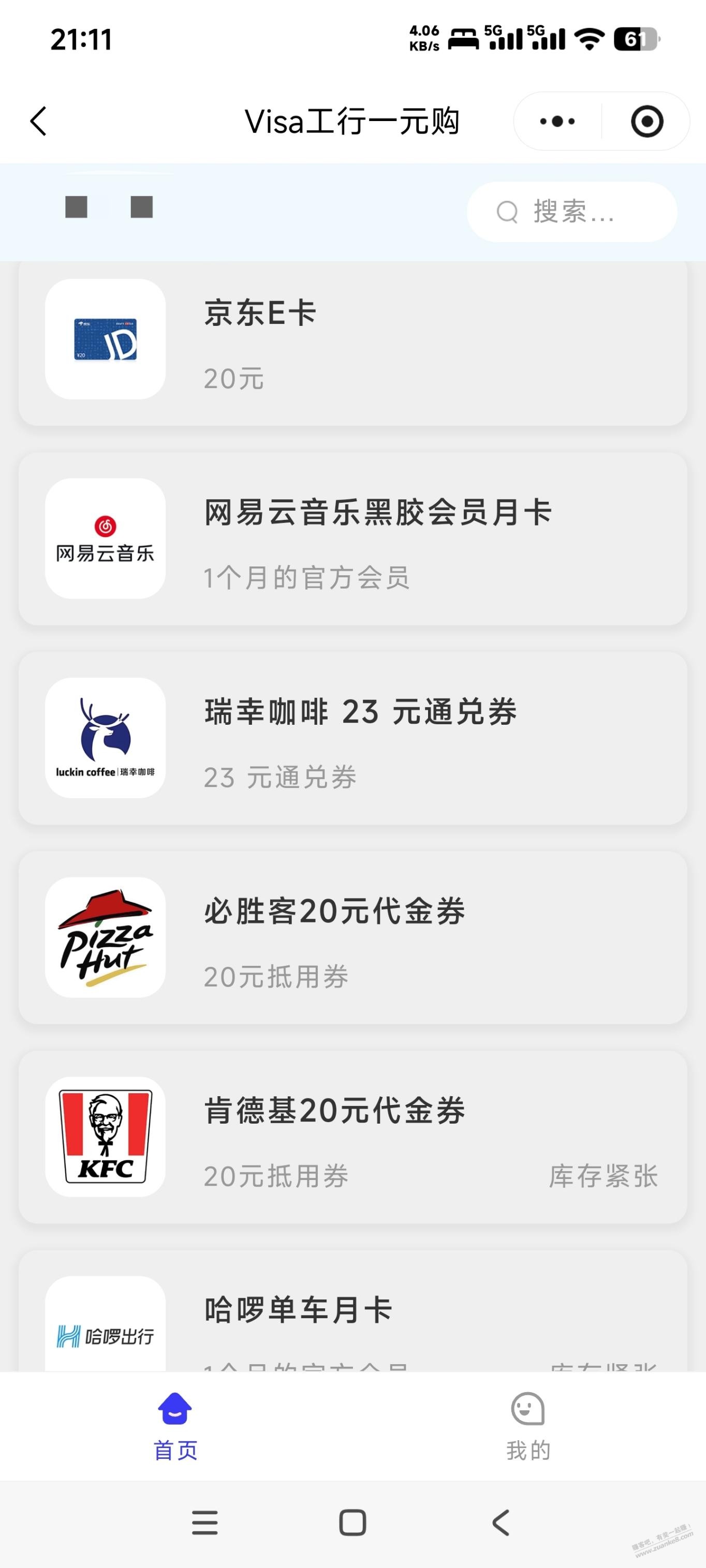View the 肯德基20元代金券 offer

pos(352,1137)
